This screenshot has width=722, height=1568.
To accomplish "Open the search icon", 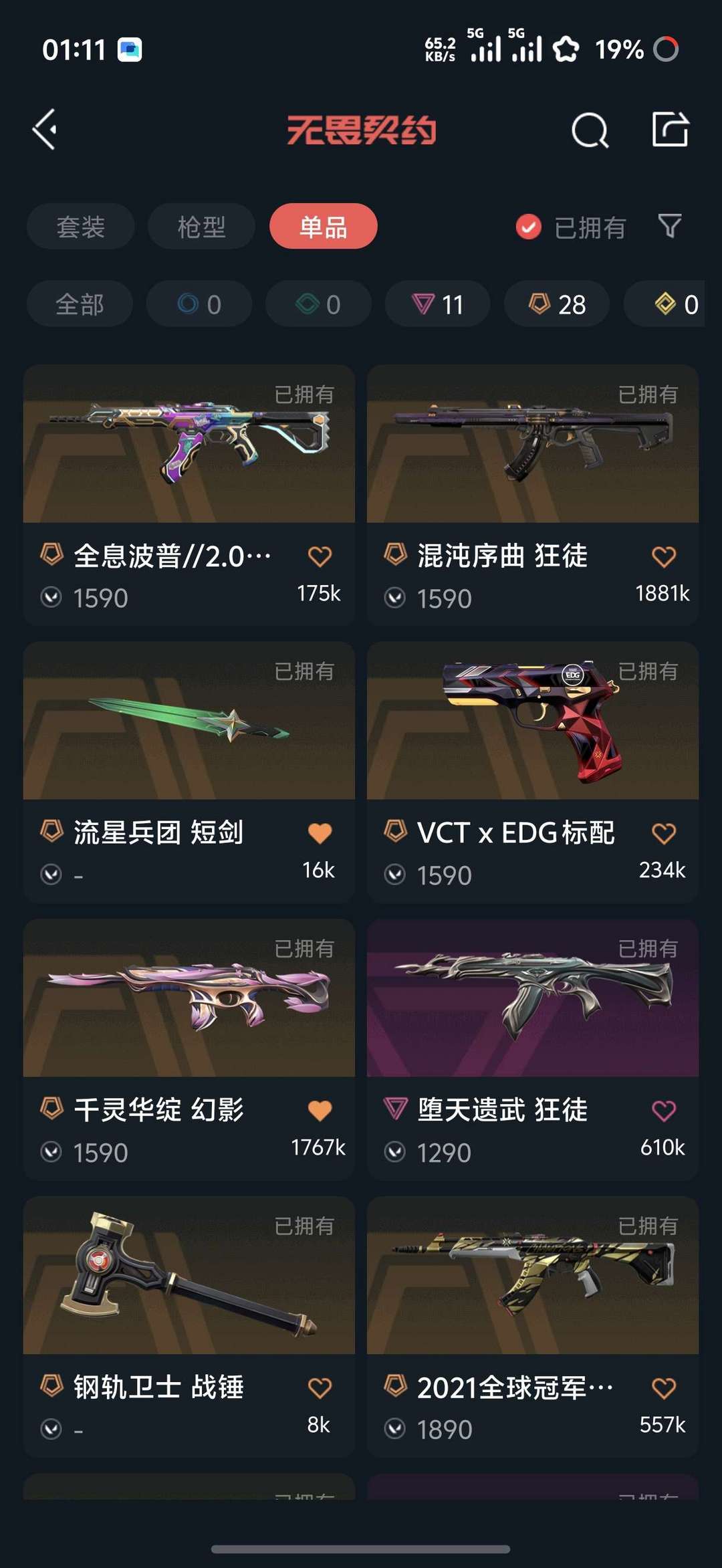I will (590, 130).
